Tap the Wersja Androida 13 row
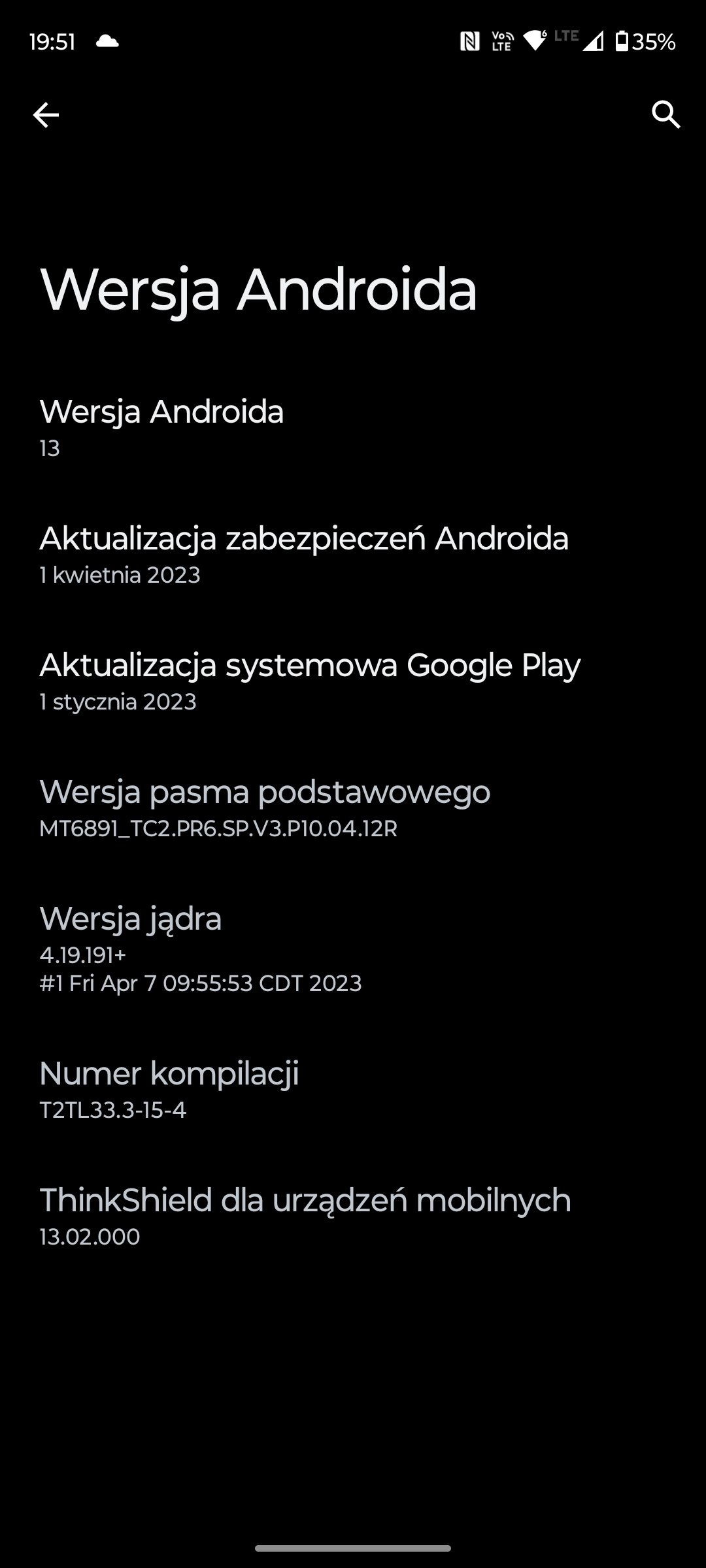706x1568 pixels. 353,428
